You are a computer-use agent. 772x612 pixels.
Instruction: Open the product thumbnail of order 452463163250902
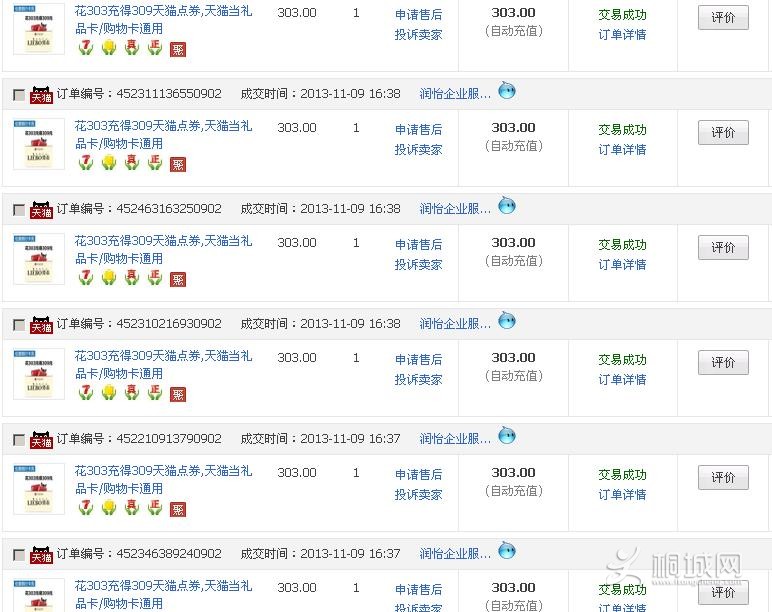(x=38, y=258)
